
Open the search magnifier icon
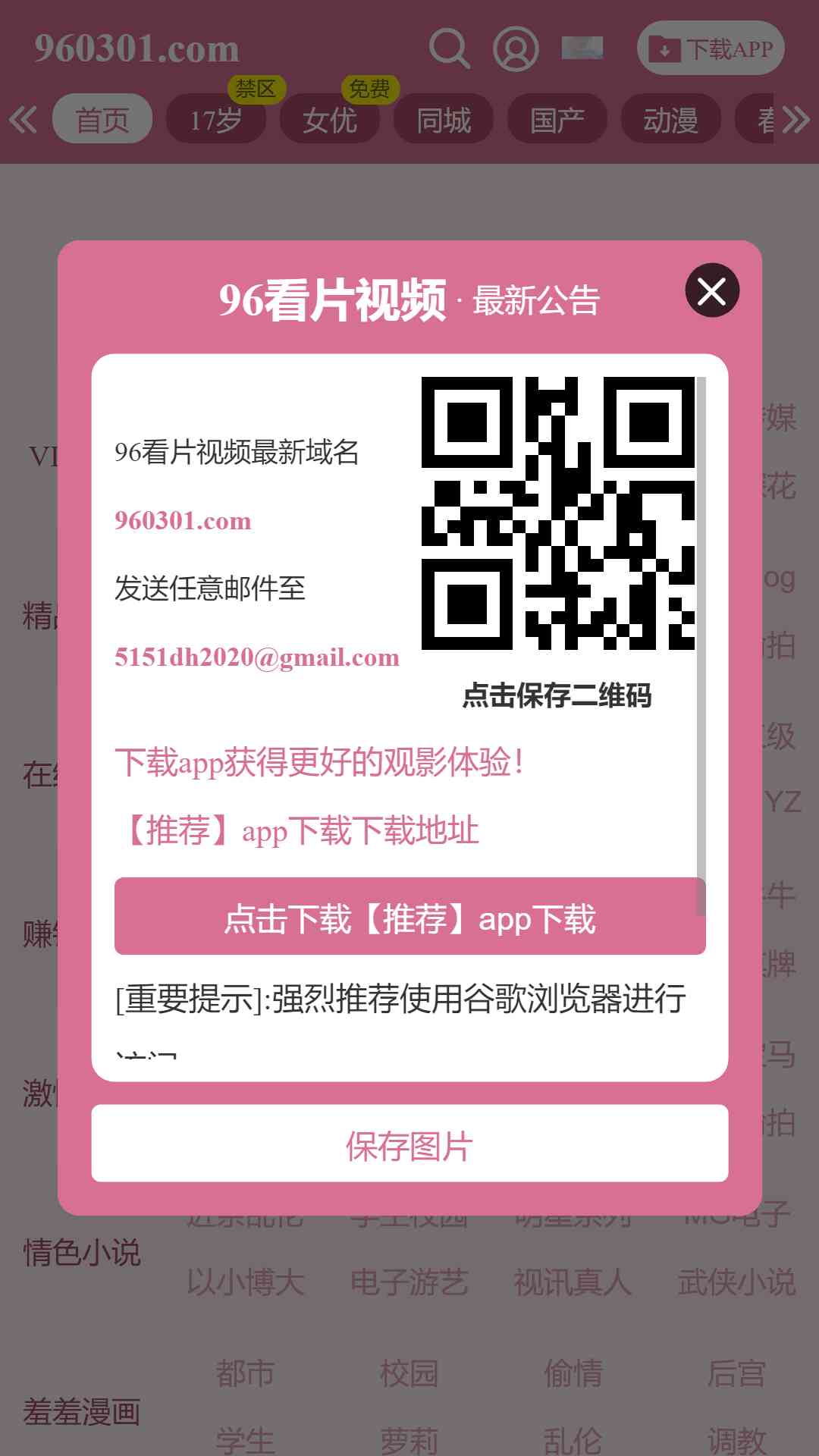(x=450, y=49)
